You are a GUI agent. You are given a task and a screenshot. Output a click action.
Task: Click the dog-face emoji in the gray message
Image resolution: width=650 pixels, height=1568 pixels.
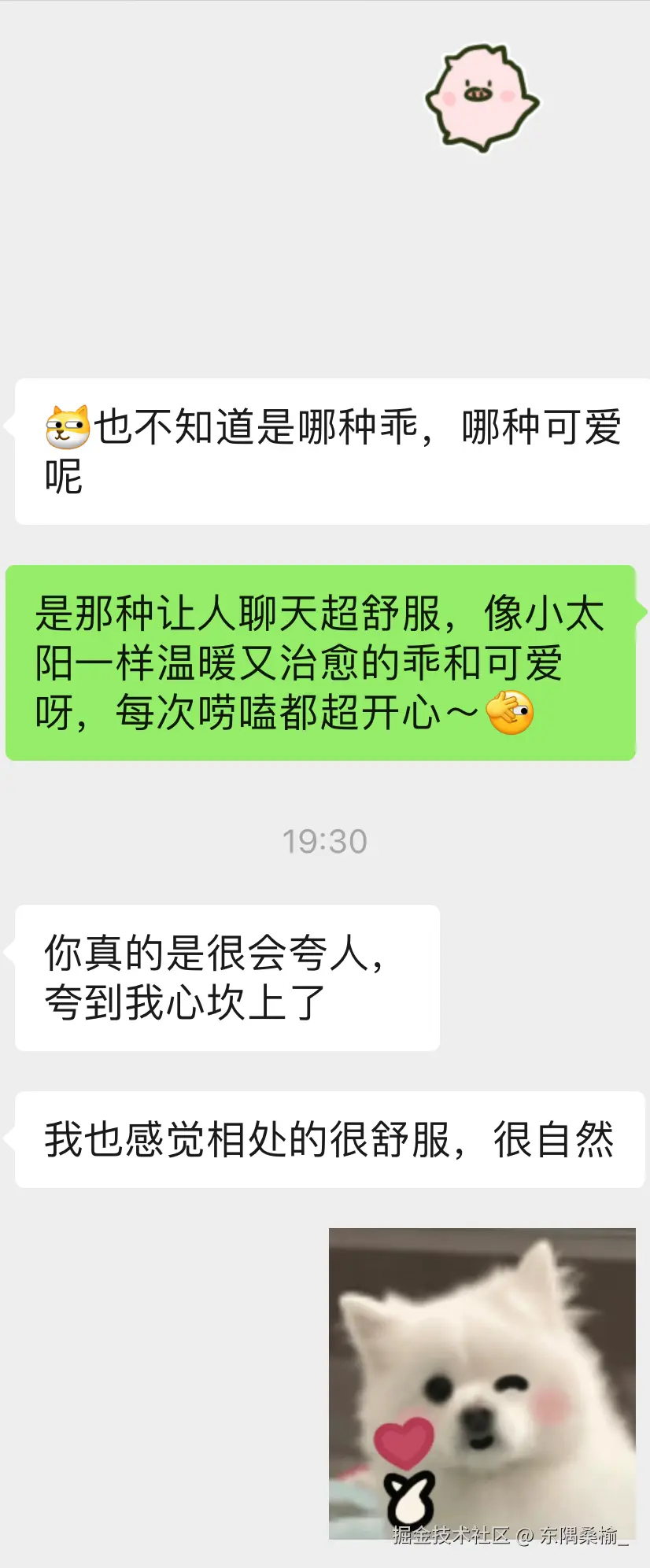point(66,426)
